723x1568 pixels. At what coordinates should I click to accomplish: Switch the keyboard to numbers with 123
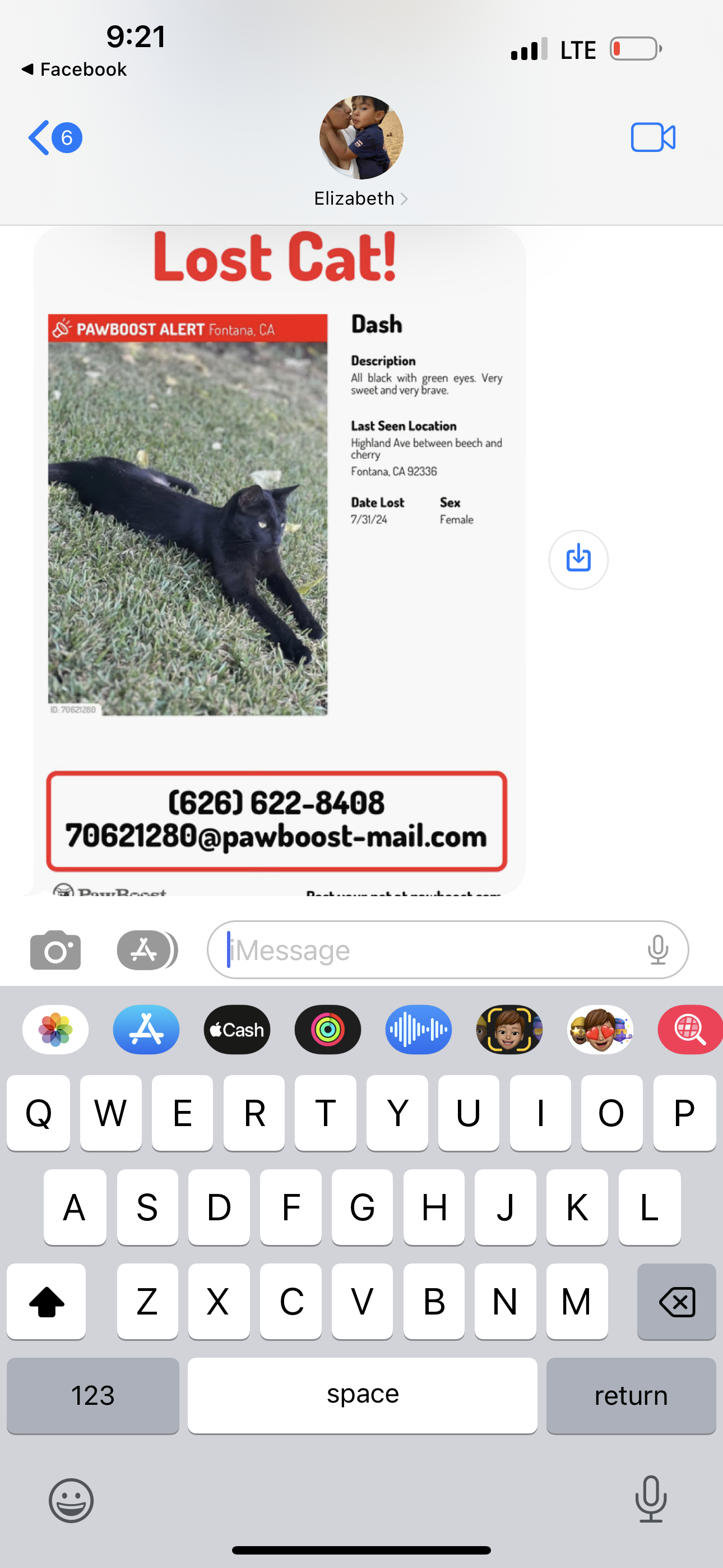coord(93,1395)
